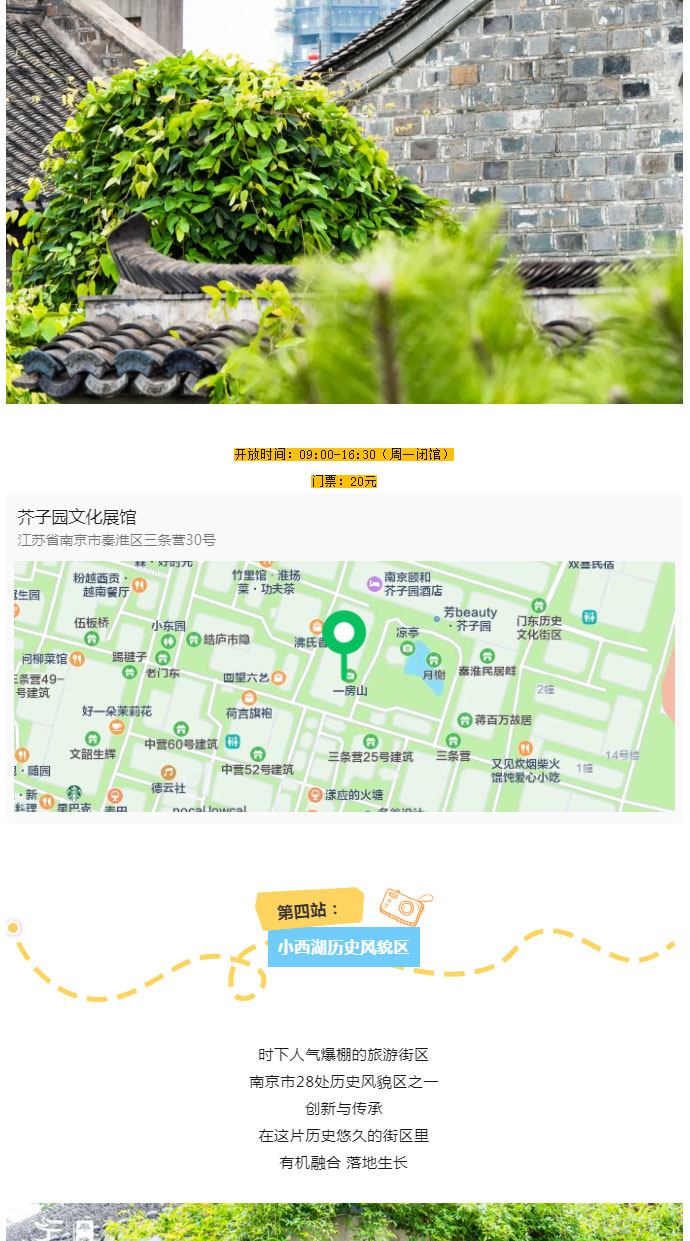Image resolution: width=690 pixels, height=1241 pixels.
Task: Open the 芥子园文化展馆 location card
Action: pos(344,658)
